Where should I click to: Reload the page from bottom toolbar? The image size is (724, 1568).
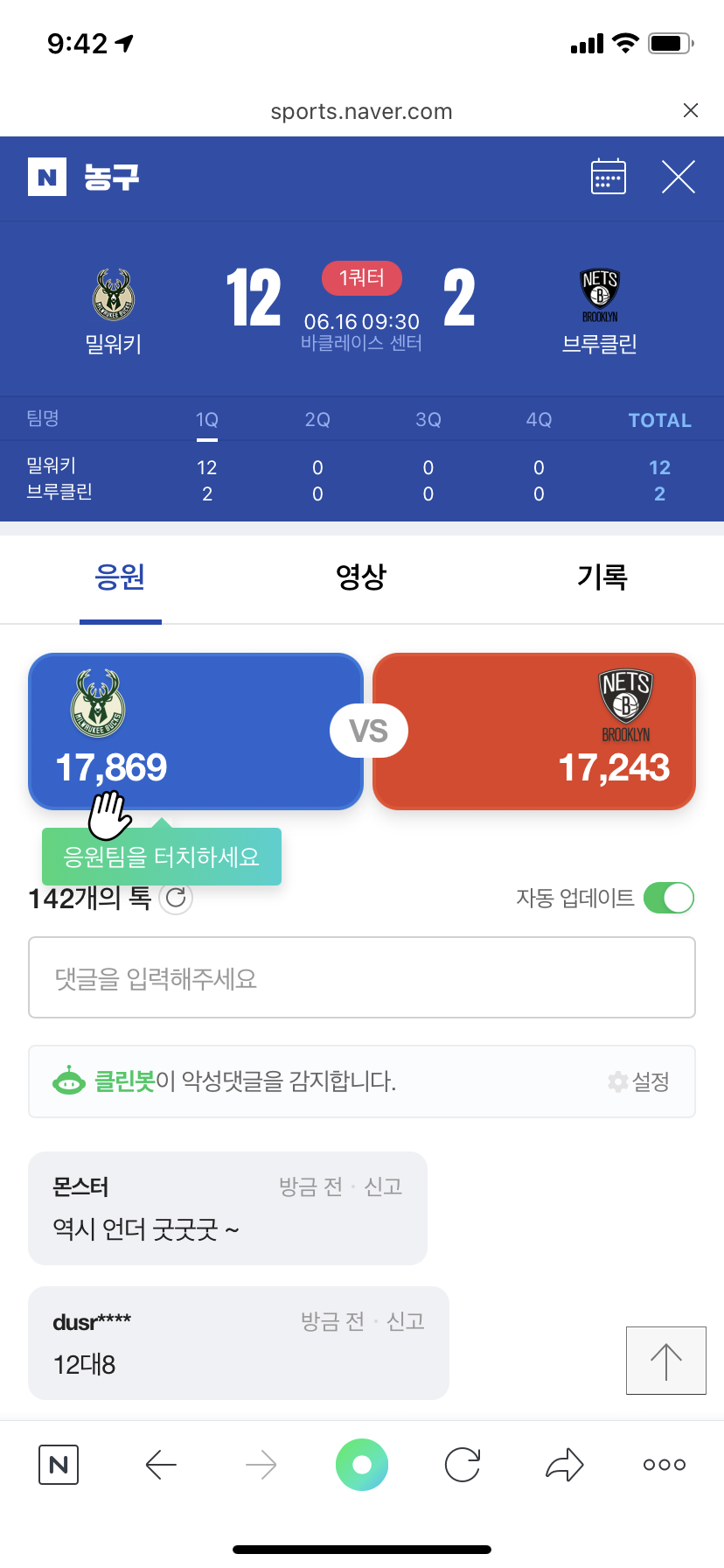coord(463,1465)
